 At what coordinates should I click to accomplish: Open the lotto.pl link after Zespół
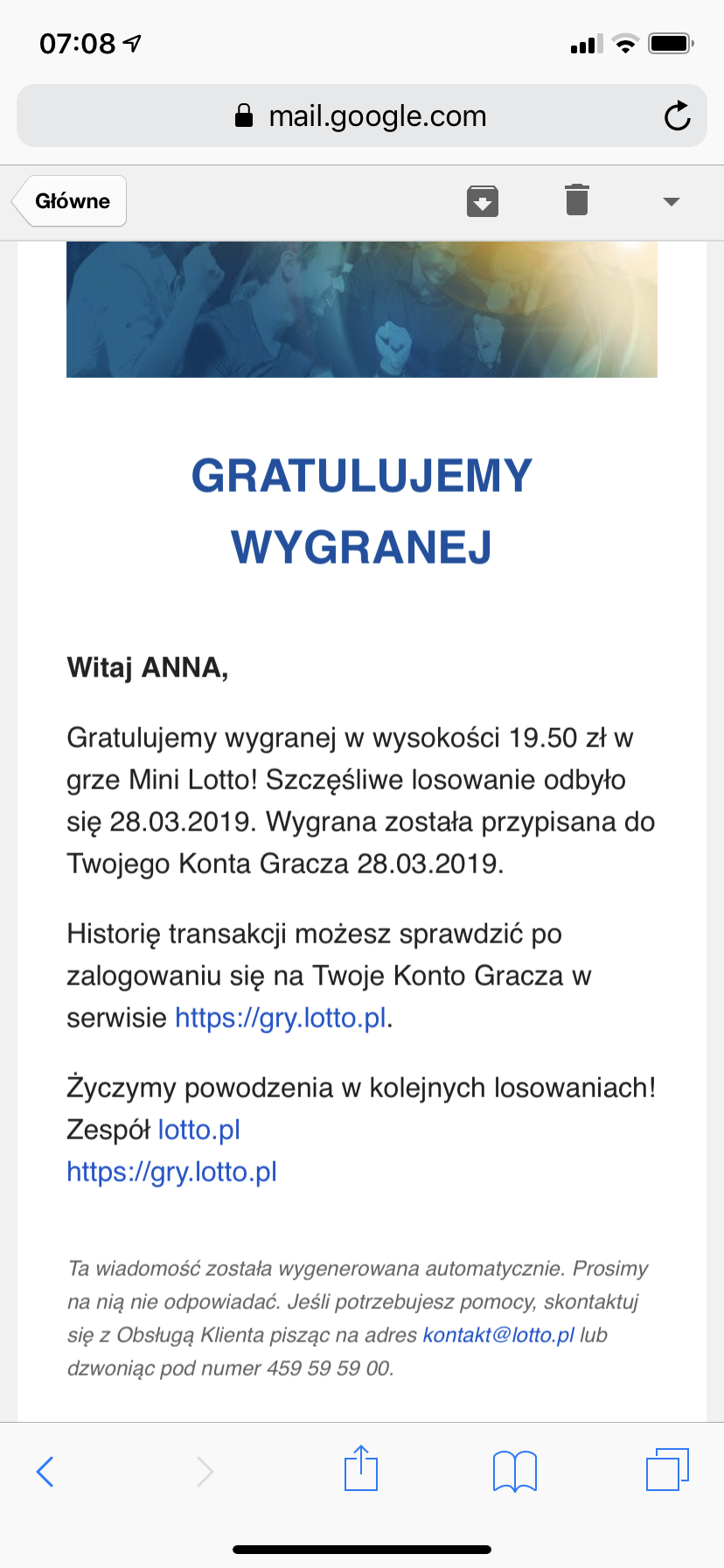click(199, 1130)
